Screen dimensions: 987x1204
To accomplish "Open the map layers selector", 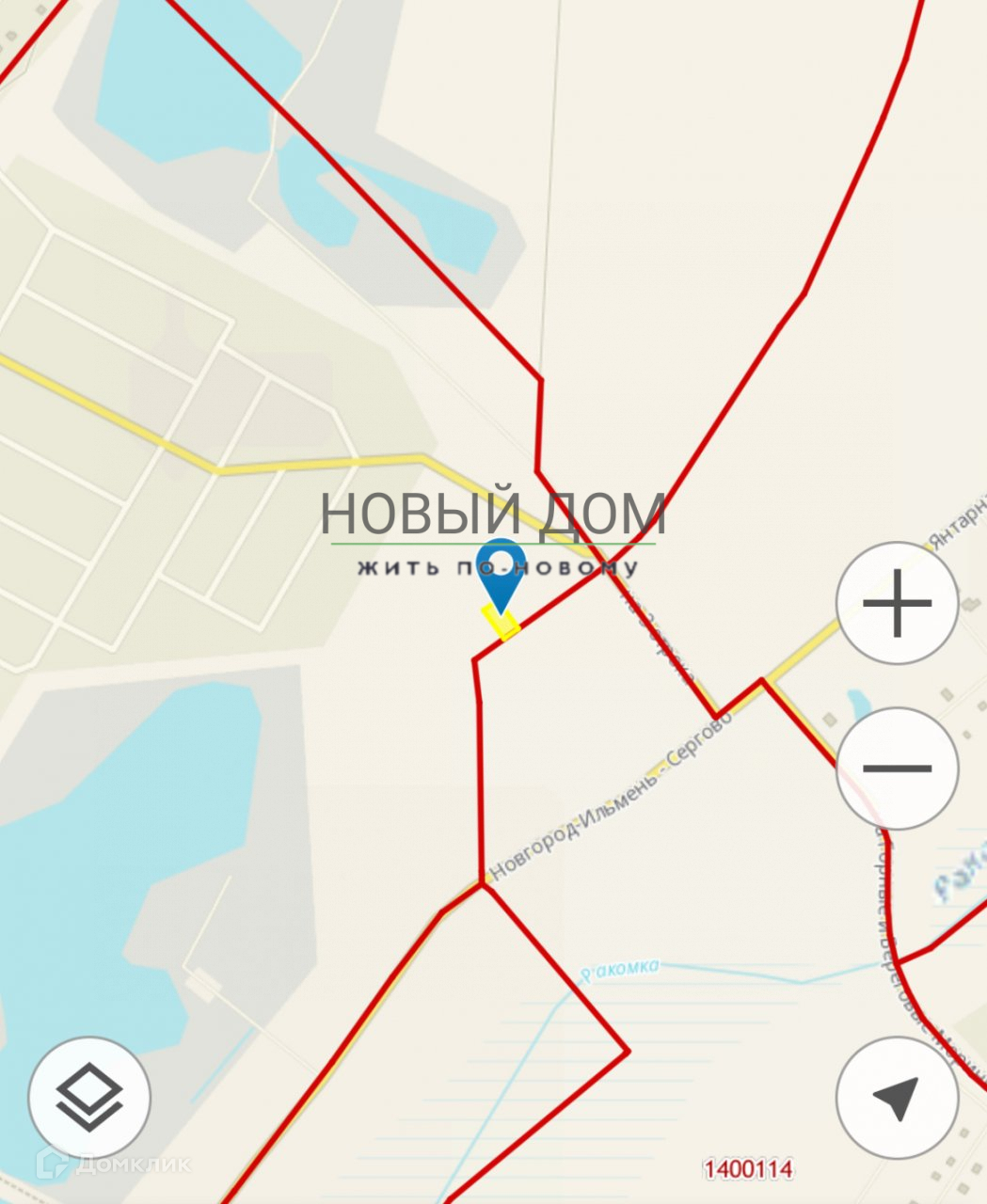I will tap(89, 1098).
